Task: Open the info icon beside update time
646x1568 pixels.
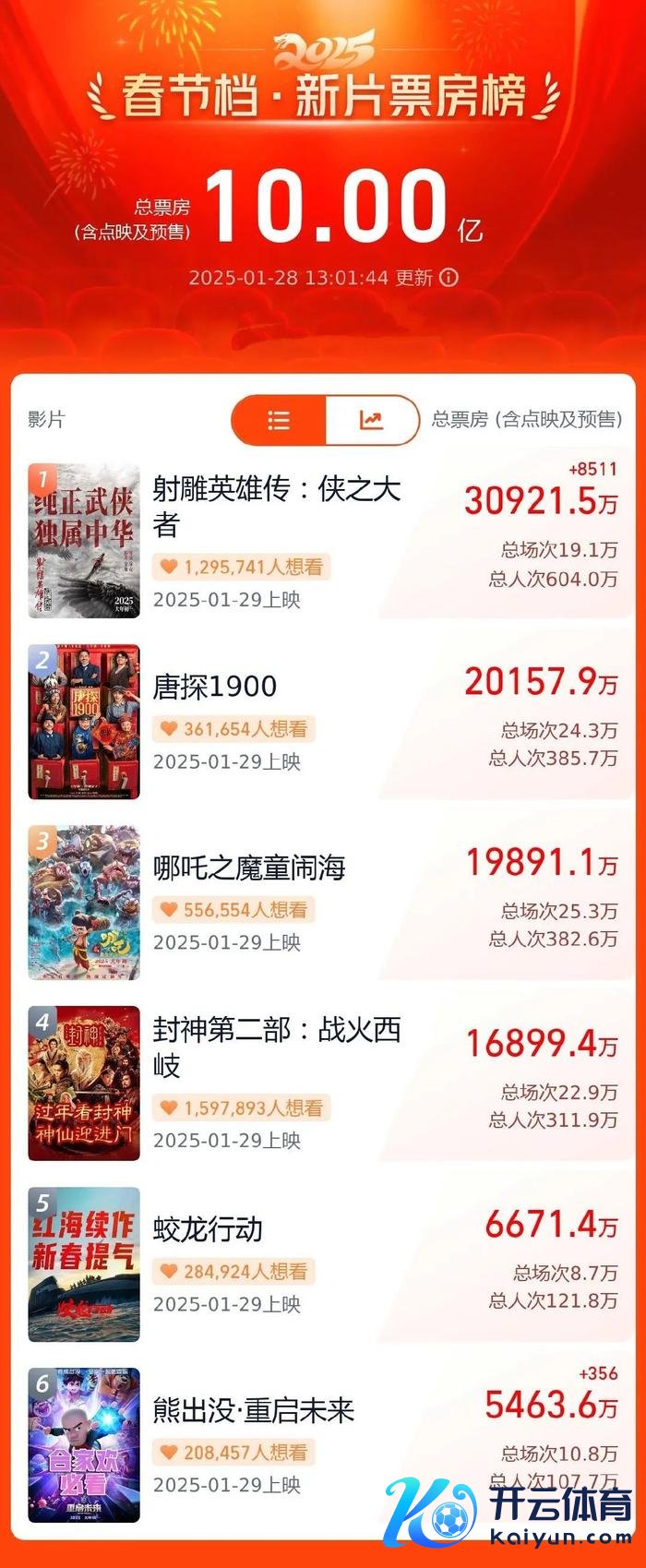Action: click(x=449, y=278)
